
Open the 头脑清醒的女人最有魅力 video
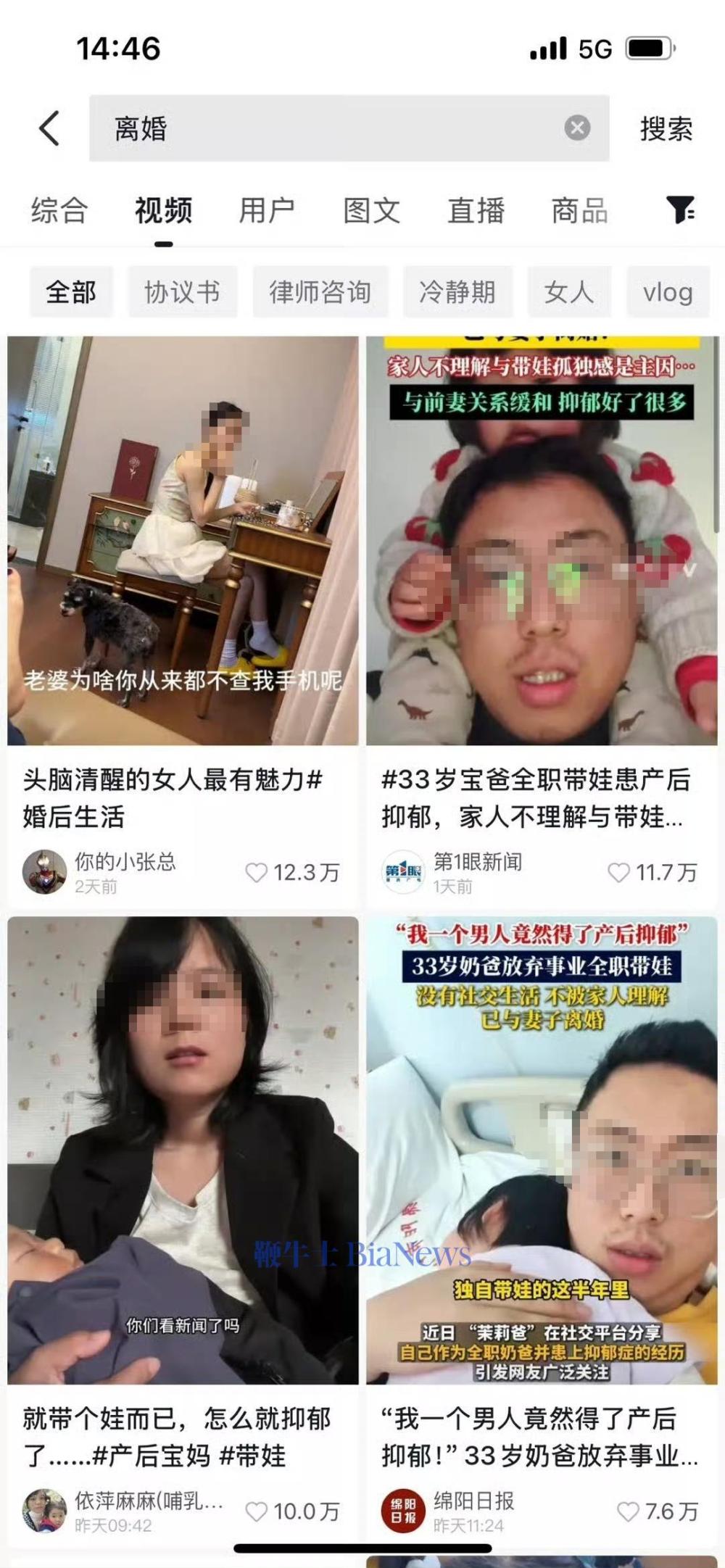[183, 540]
